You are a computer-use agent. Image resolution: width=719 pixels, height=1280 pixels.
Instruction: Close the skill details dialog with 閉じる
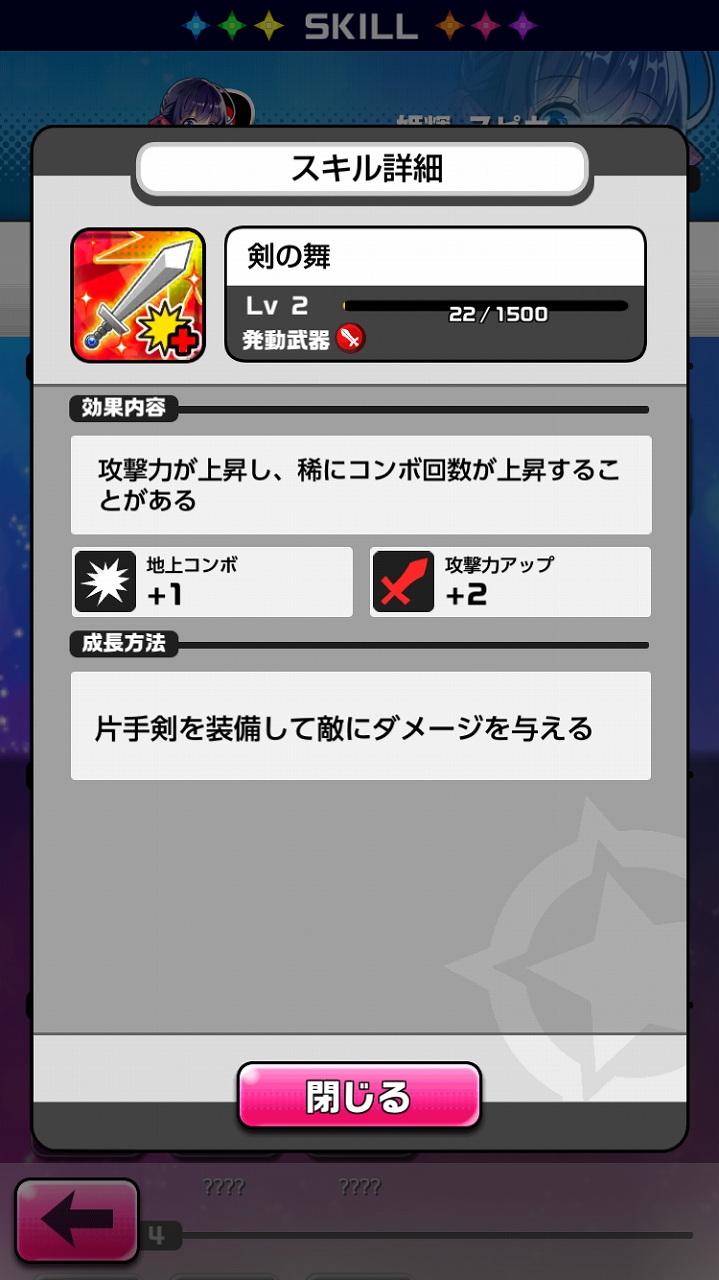point(359,1096)
